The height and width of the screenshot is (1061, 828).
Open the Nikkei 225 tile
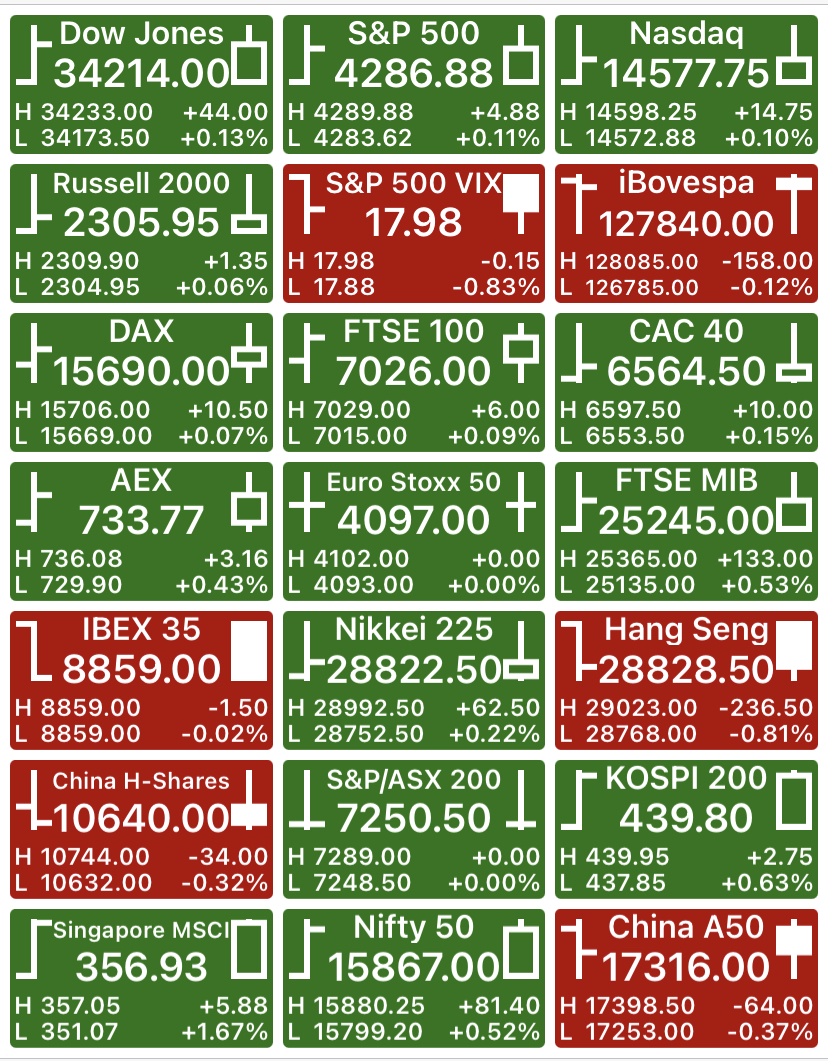click(414, 680)
